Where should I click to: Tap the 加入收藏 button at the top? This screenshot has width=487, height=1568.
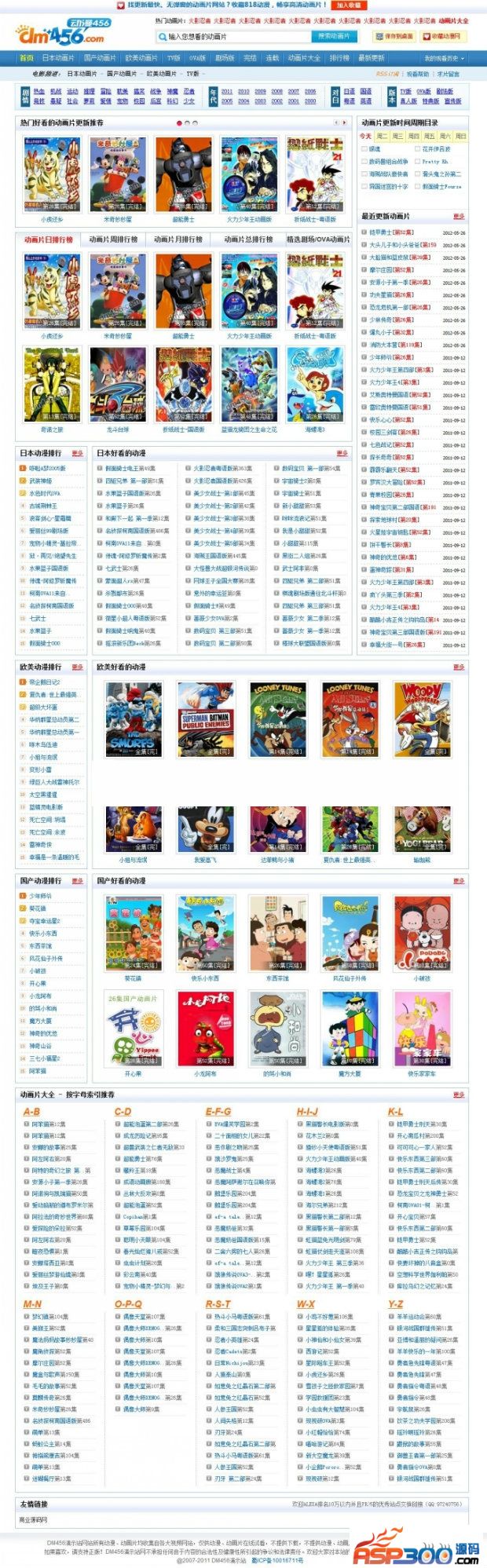tap(349, 5)
